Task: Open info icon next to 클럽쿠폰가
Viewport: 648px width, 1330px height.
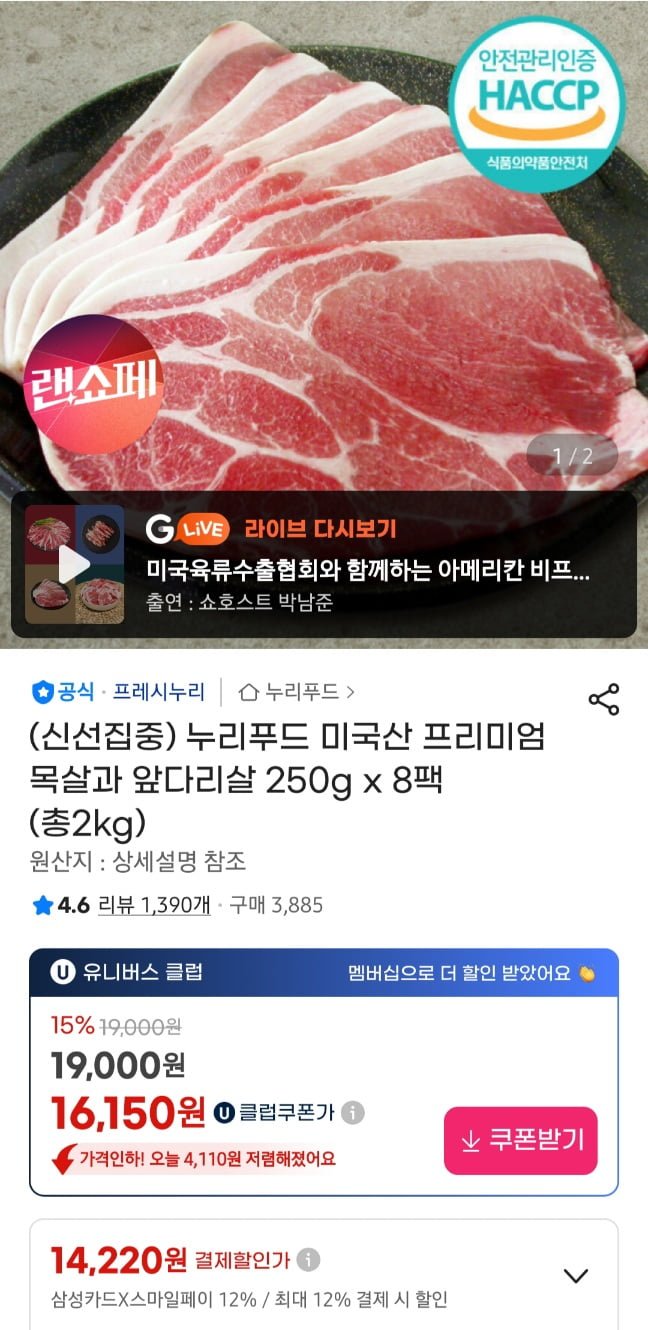Action: [354, 1113]
